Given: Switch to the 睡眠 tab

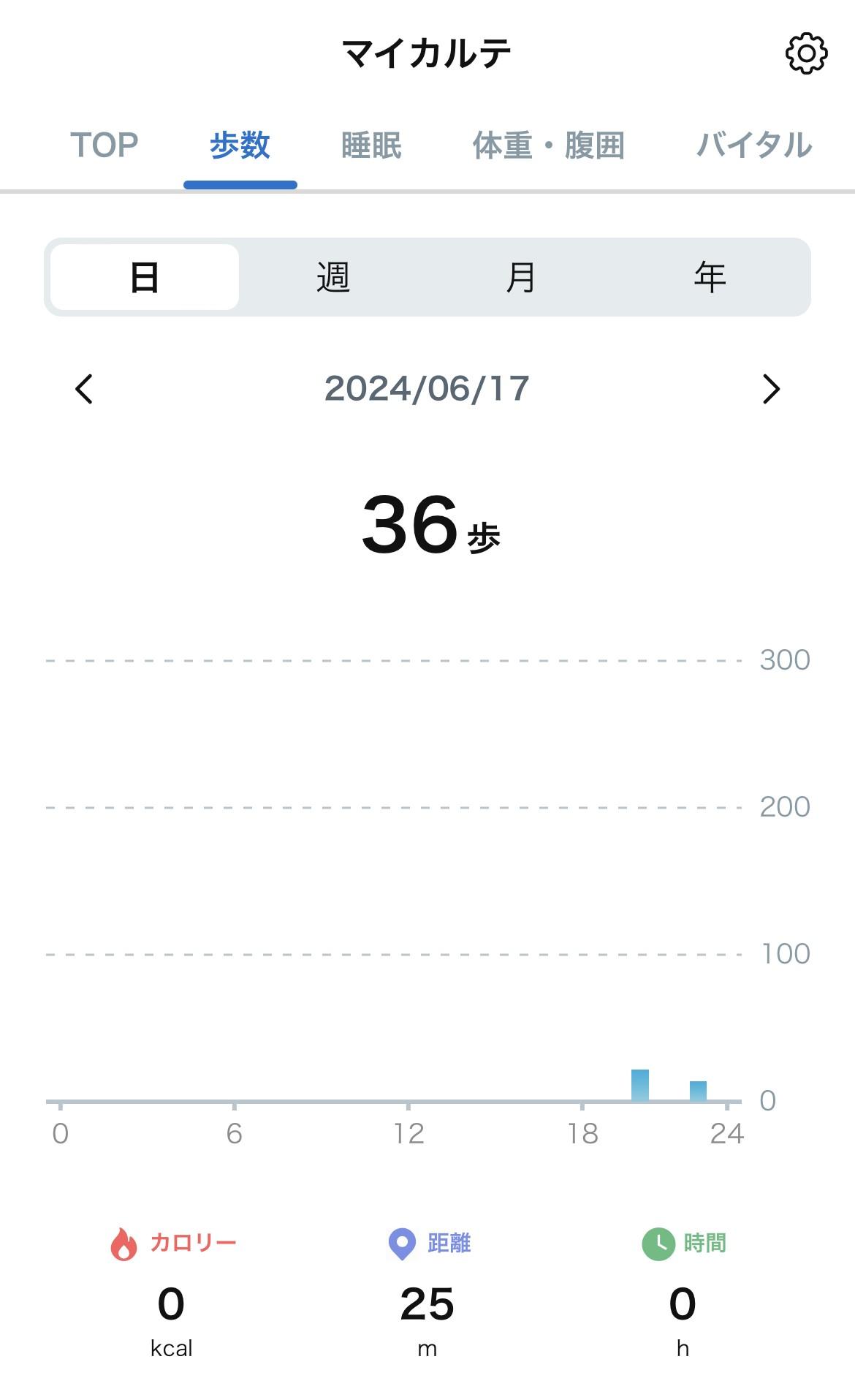Looking at the screenshot, I should [371, 145].
